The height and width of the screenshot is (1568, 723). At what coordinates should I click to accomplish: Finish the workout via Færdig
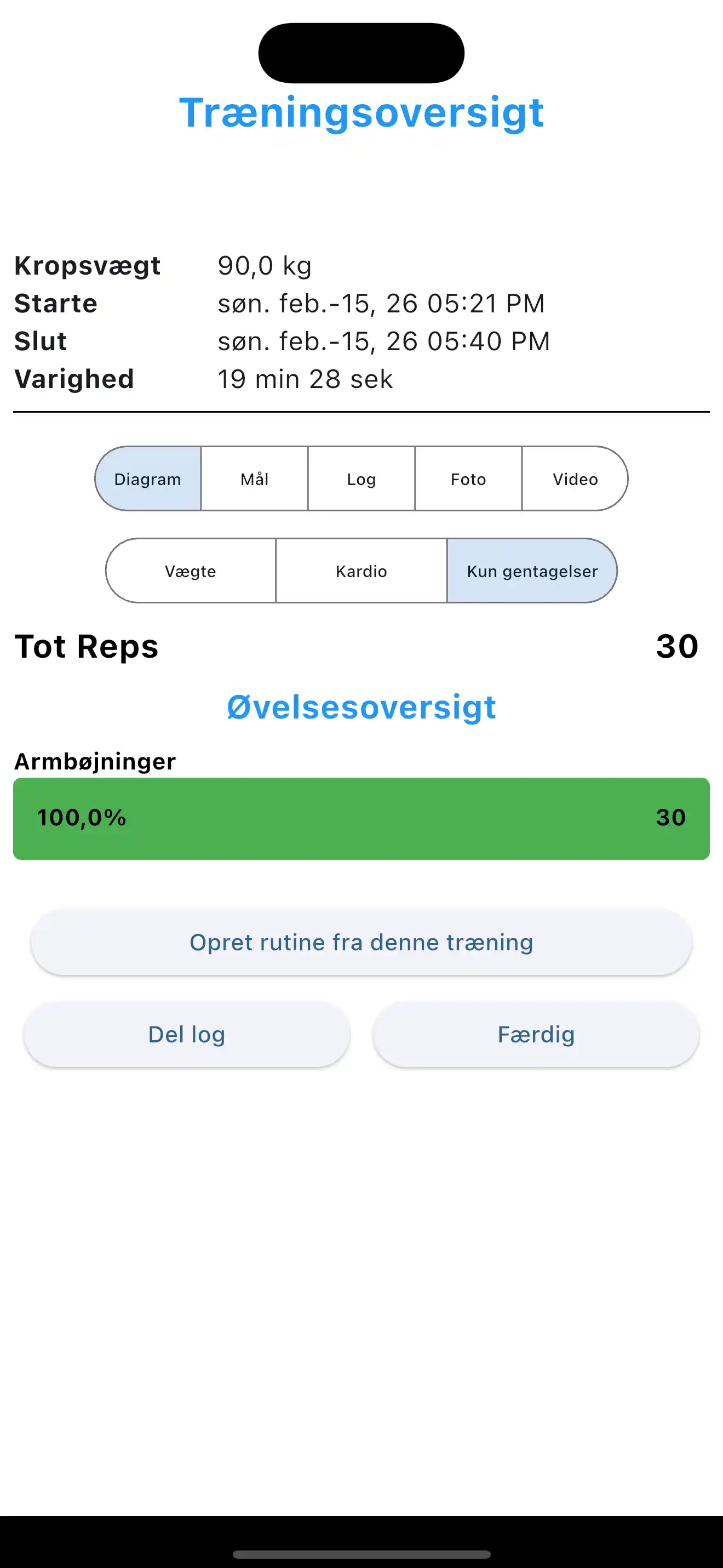(x=536, y=1035)
